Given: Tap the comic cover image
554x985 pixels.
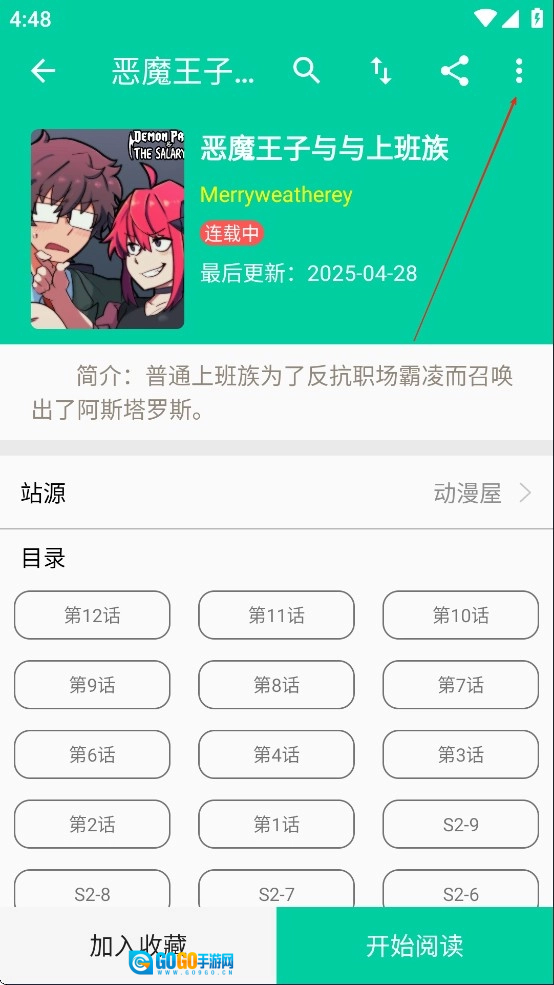Looking at the screenshot, I should coord(107,229).
